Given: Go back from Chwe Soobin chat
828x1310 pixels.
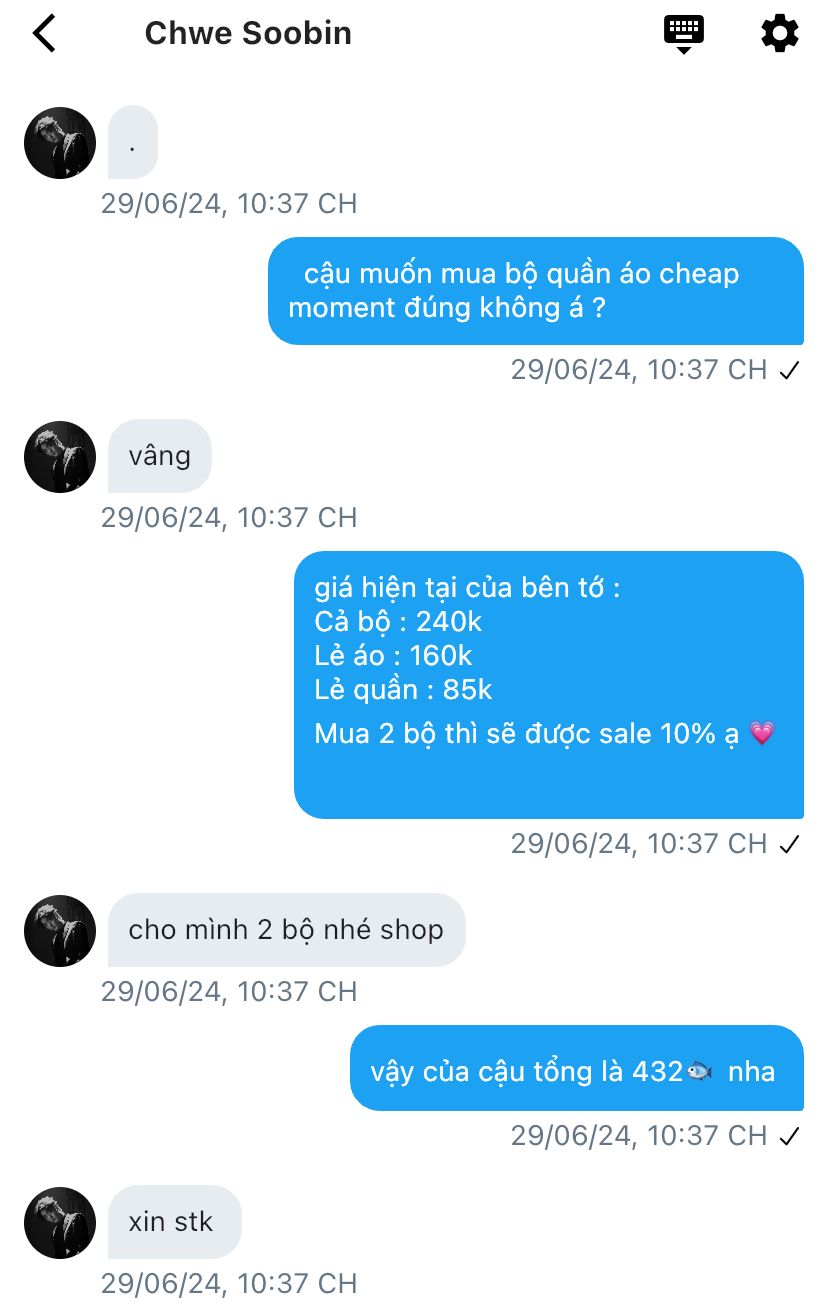Looking at the screenshot, I should [45, 33].
